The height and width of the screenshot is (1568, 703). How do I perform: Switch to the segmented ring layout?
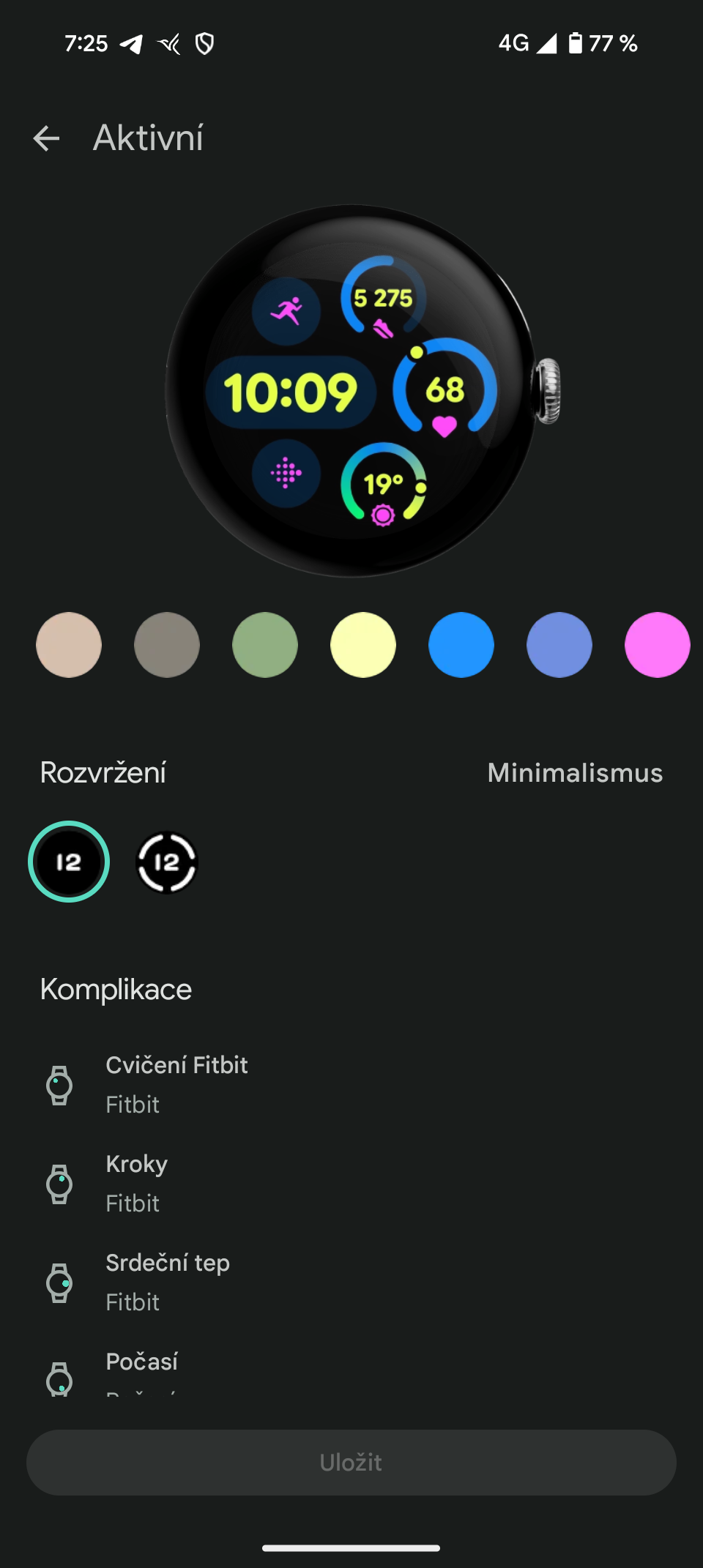pyautogui.click(x=167, y=862)
